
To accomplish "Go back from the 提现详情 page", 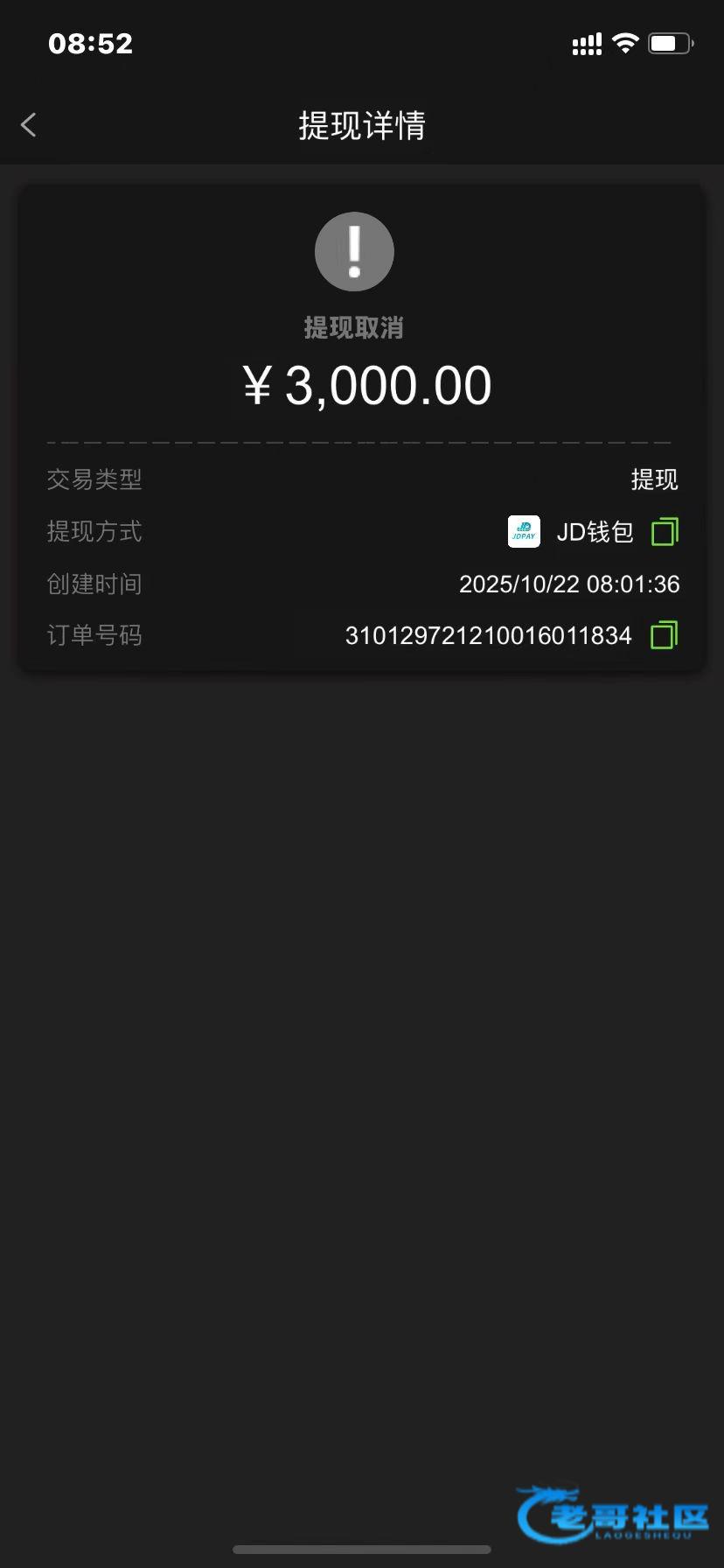I will coord(29,125).
